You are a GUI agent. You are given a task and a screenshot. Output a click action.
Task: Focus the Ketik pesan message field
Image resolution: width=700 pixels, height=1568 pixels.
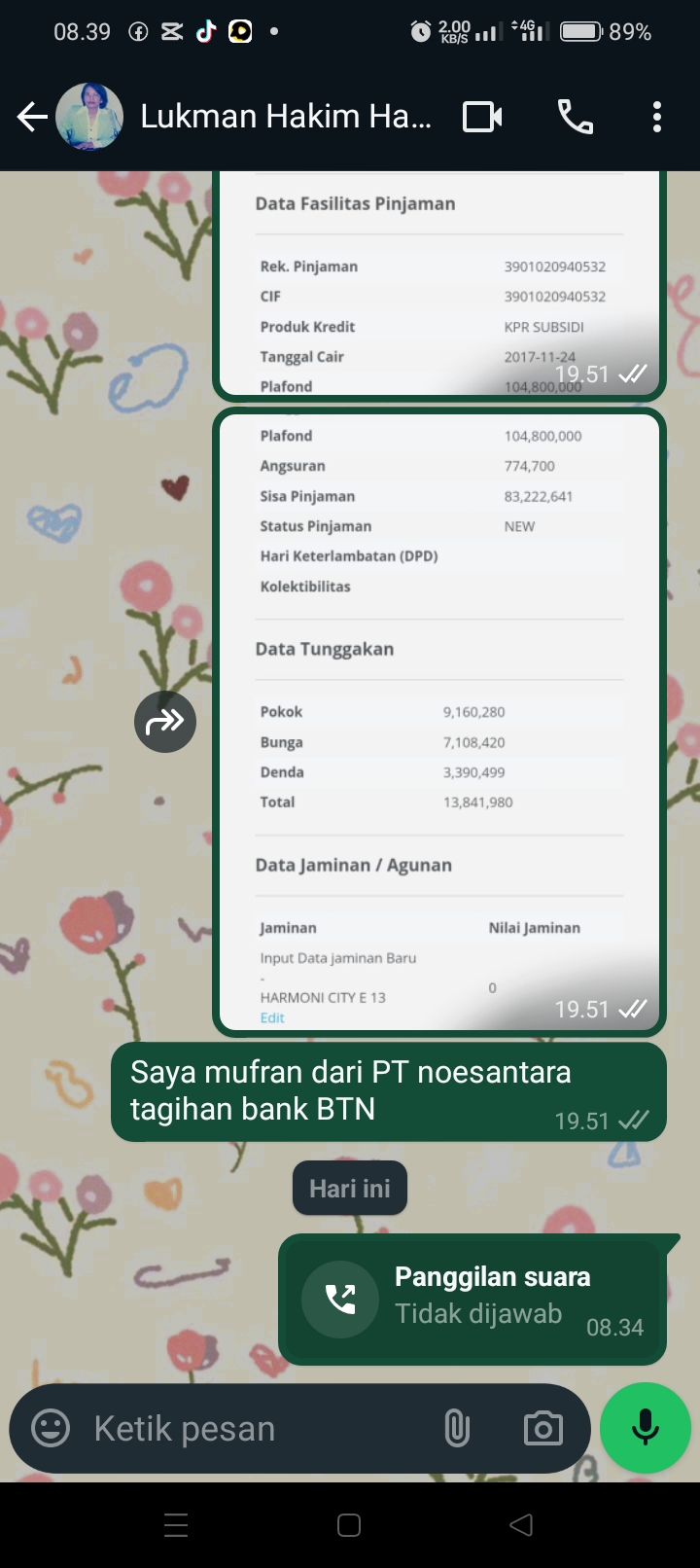[253, 1428]
